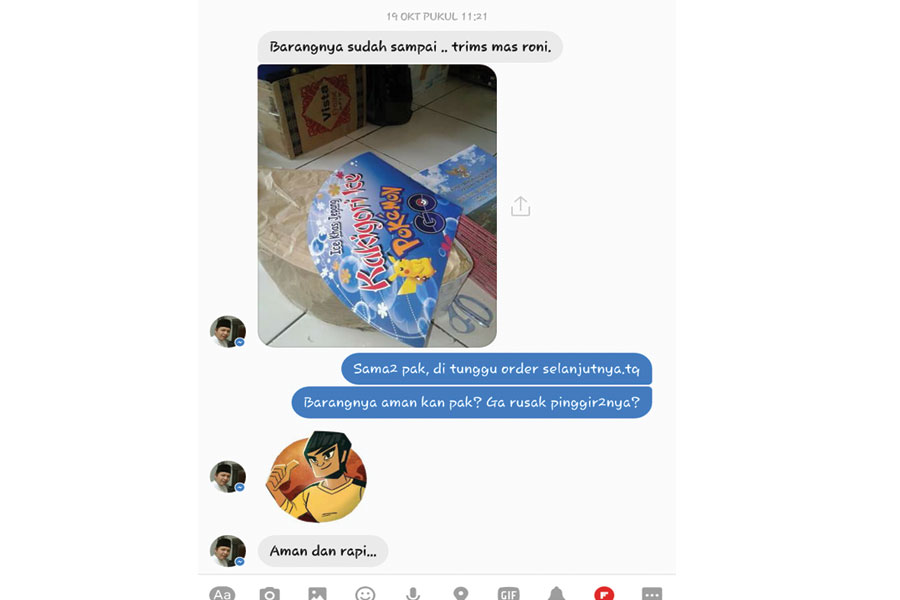
Task: Tap the thumbs-up character sticker
Action: point(316,477)
